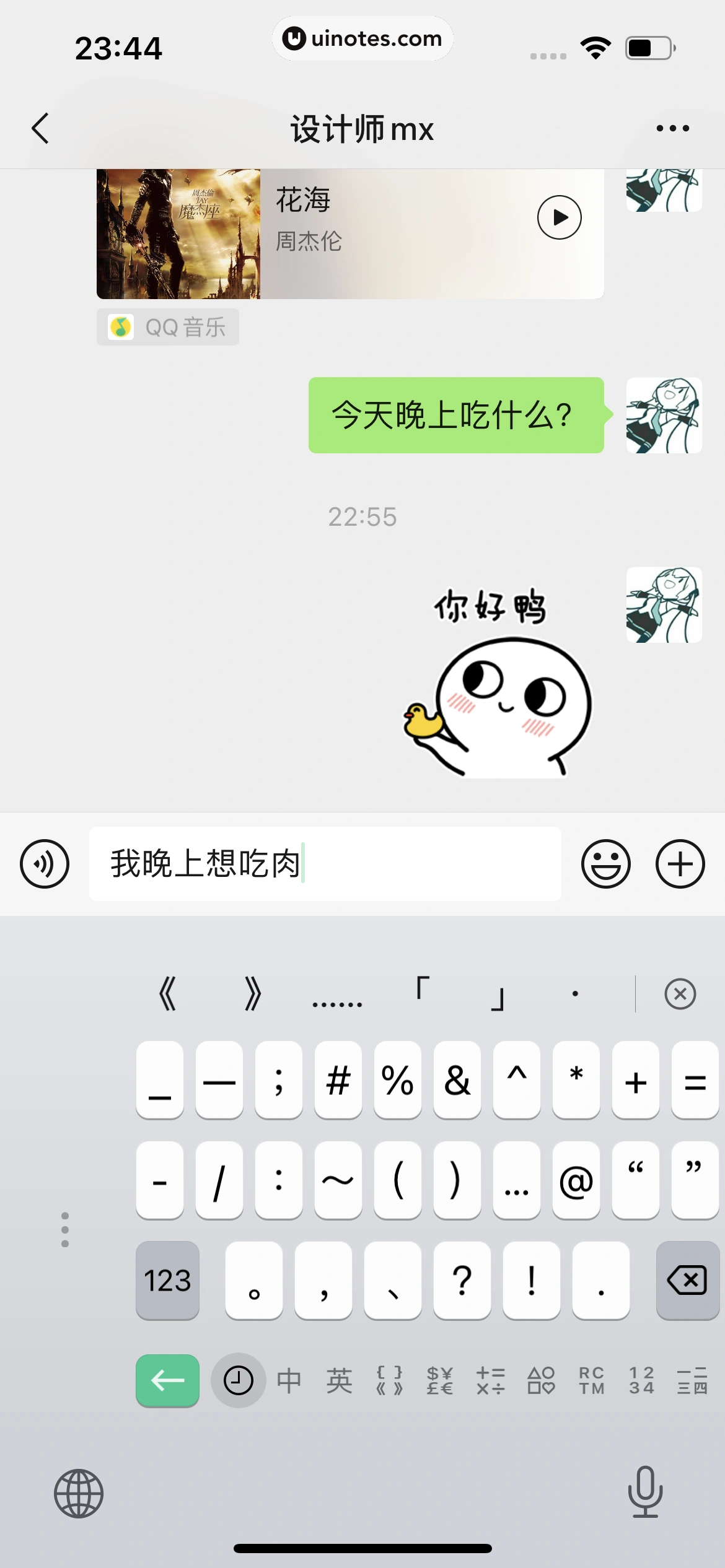Switch to math operators symbols tab

pos(490,1381)
